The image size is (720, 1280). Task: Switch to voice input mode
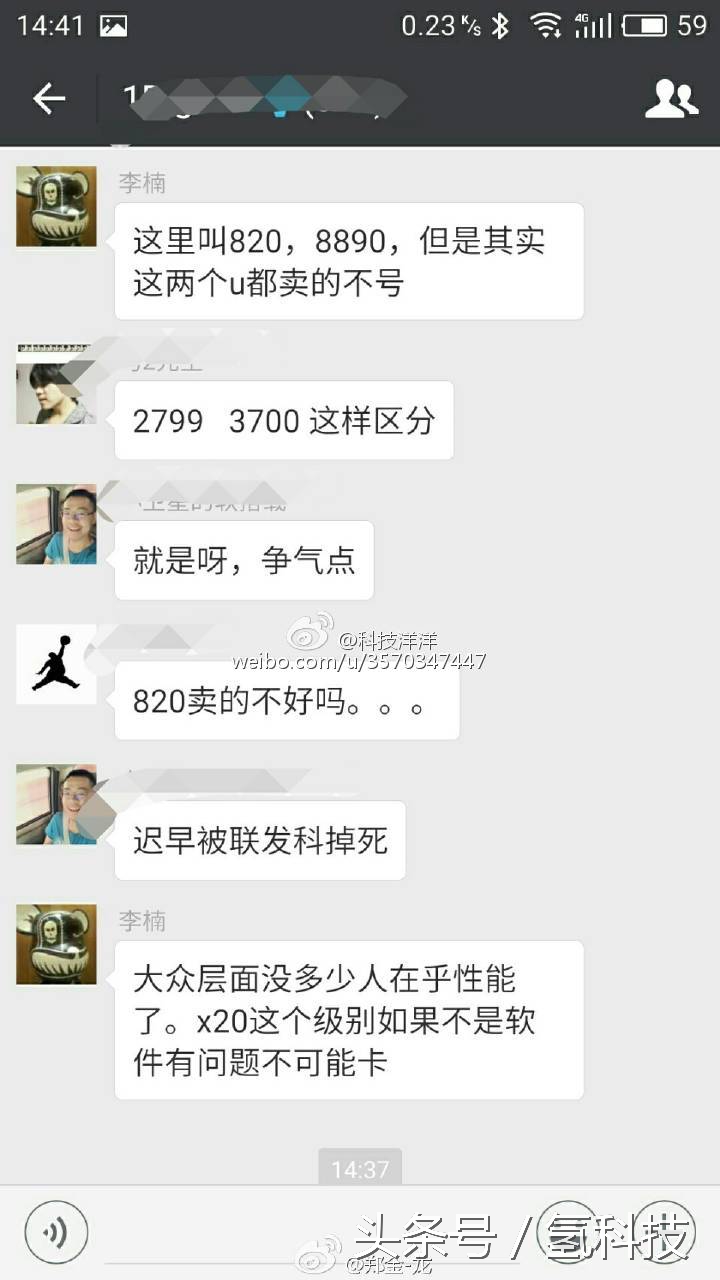click(55, 1232)
